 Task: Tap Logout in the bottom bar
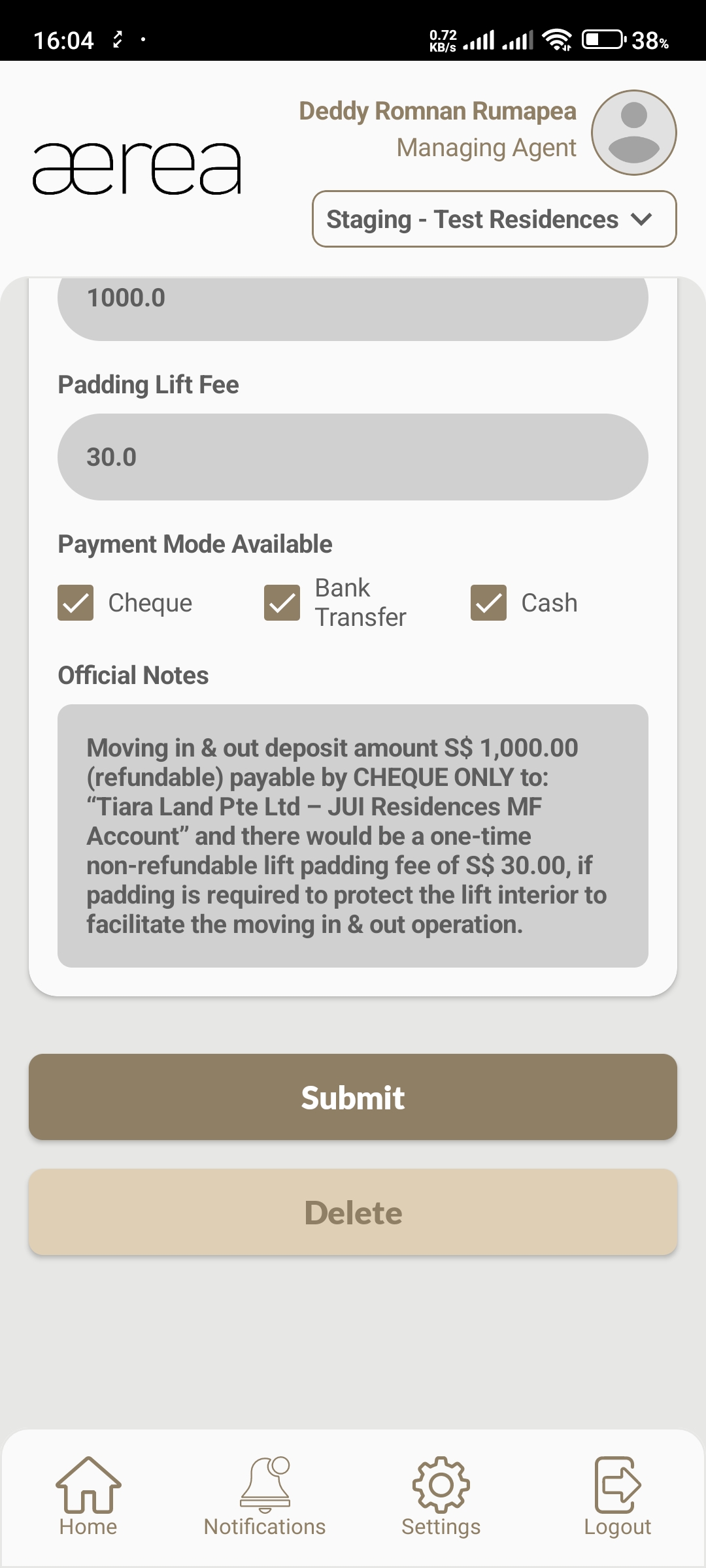(617, 1496)
